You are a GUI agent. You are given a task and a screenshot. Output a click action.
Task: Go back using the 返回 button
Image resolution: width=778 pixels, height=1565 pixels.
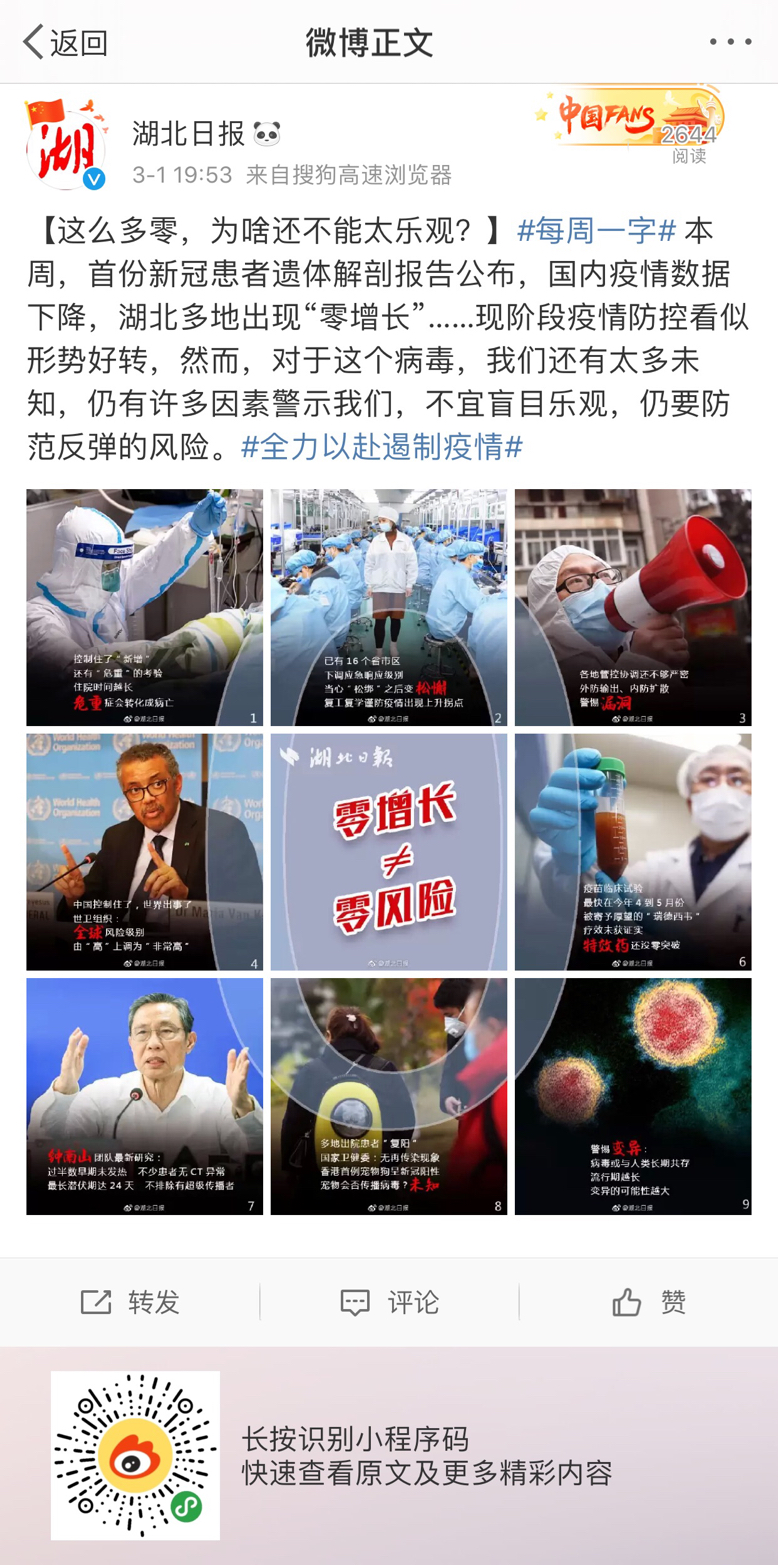pos(65,43)
